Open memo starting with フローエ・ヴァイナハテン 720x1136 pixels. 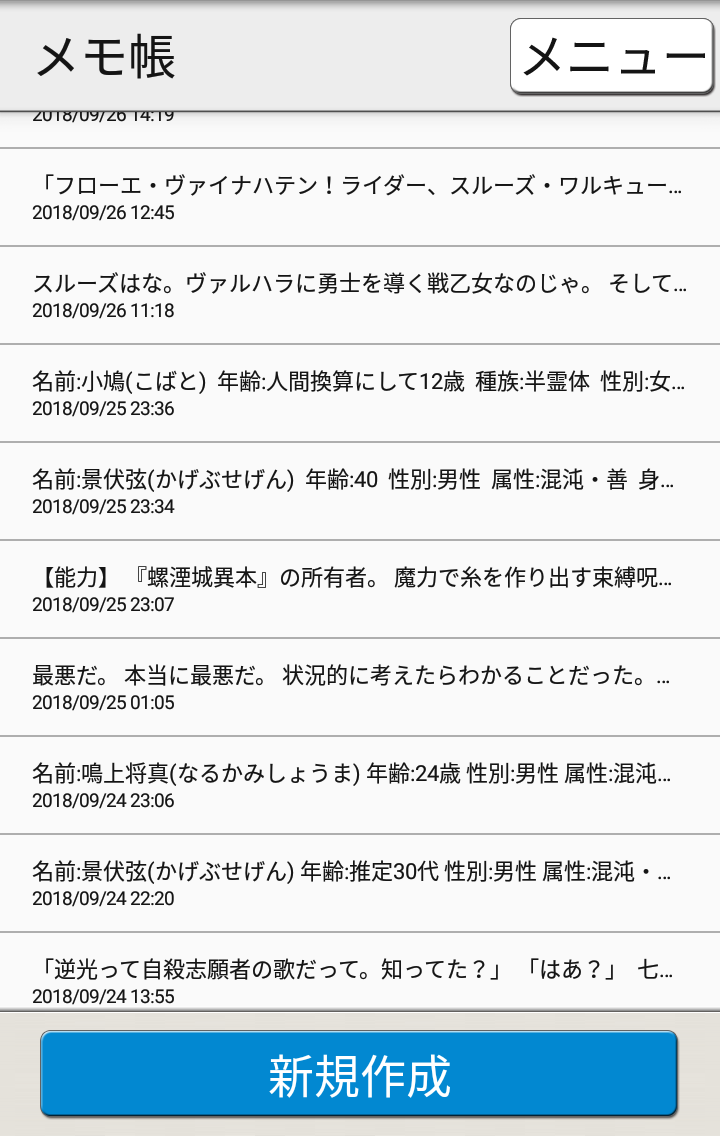(359, 197)
